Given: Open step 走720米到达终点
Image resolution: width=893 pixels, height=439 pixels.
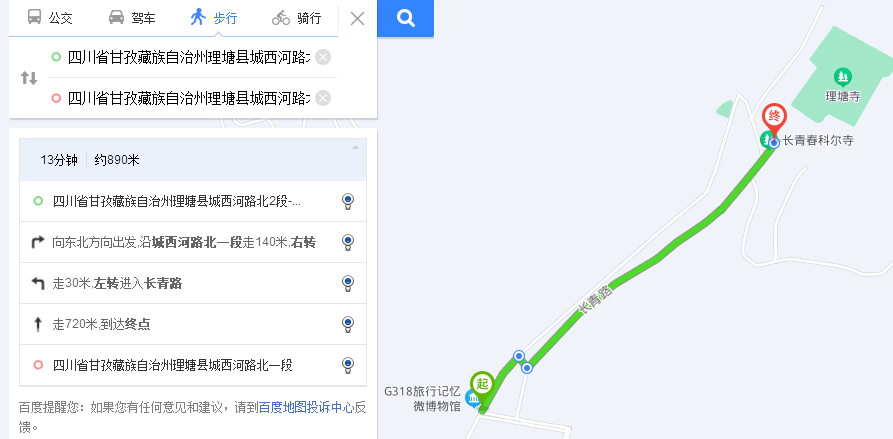Looking at the screenshot, I should (185, 324).
